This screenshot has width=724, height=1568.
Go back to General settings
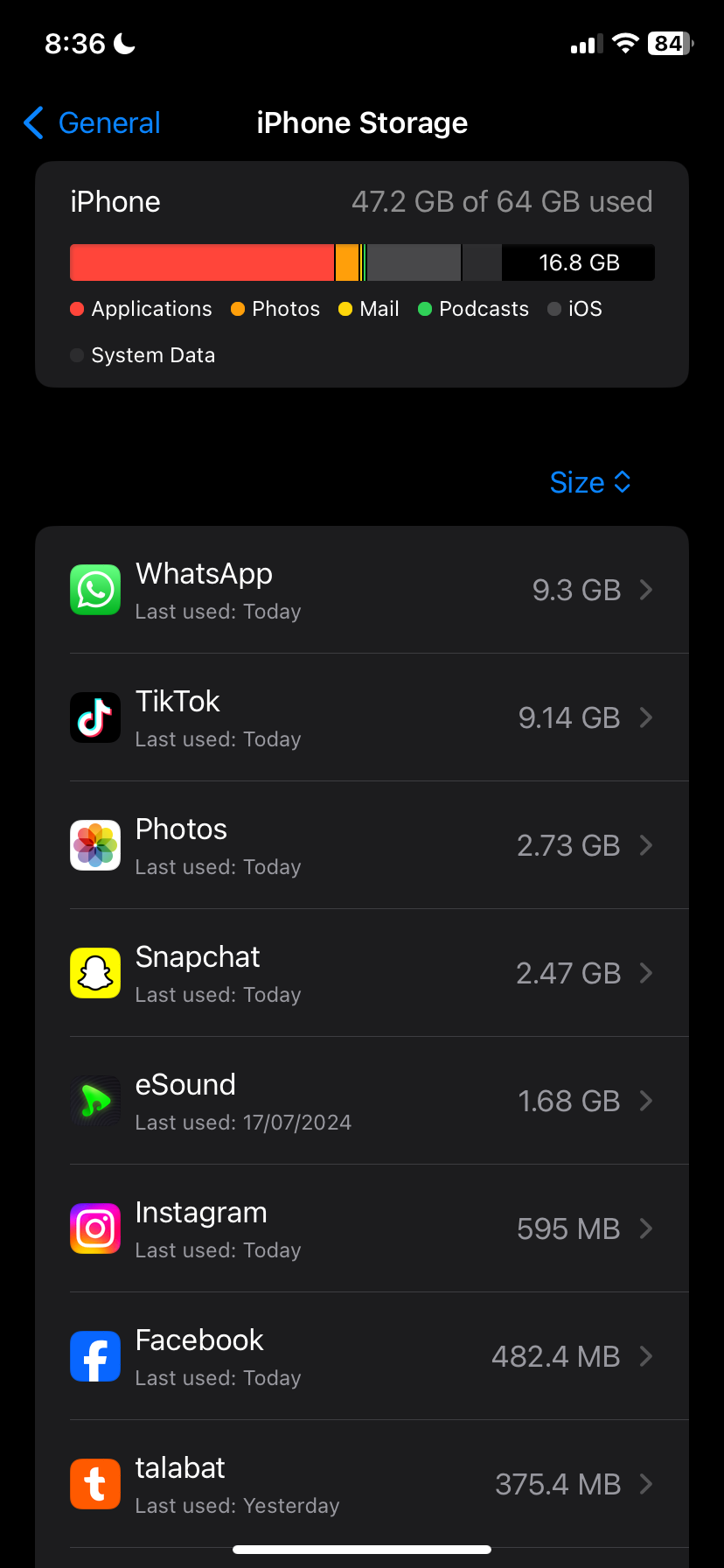click(x=93, y=123)
